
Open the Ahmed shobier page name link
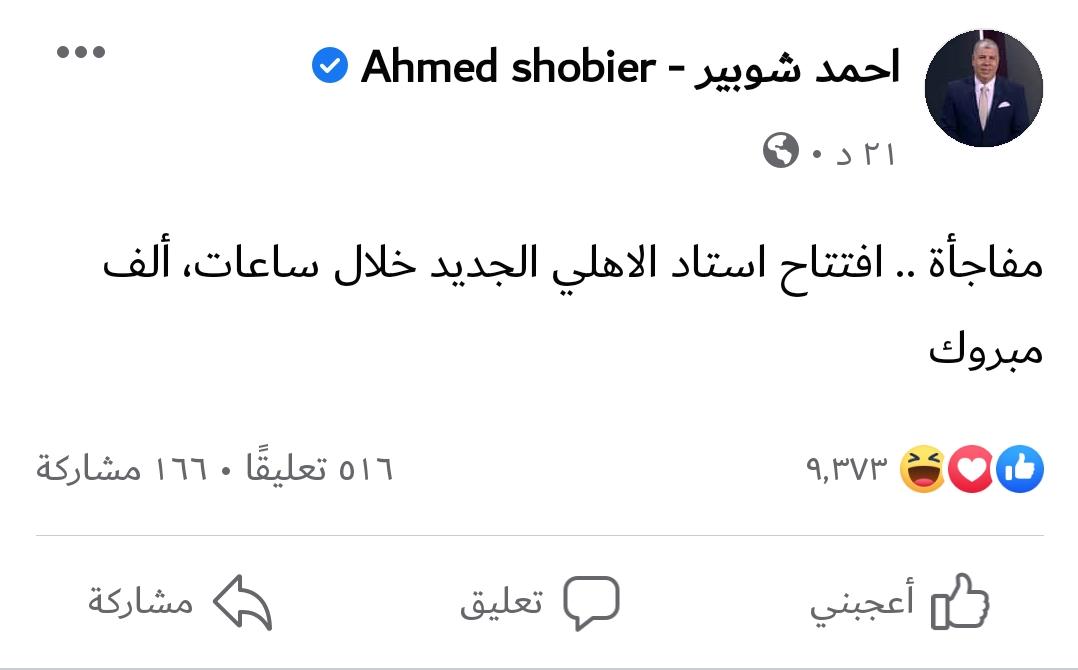[630, 68]
